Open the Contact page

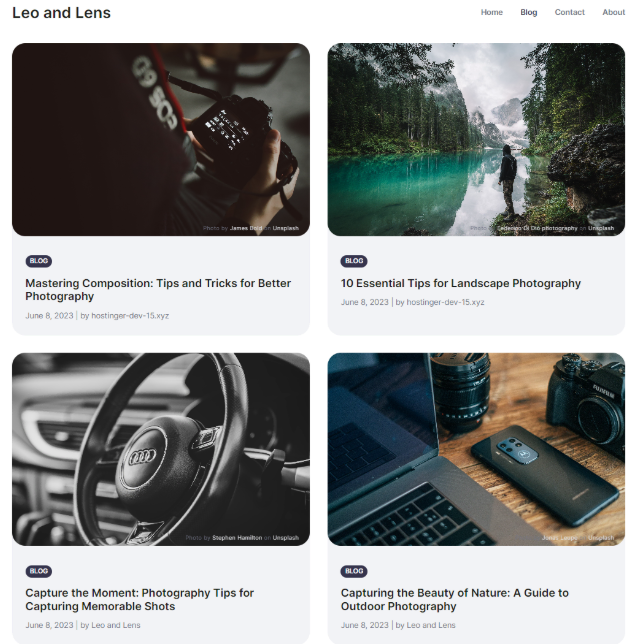click(569, 12)
